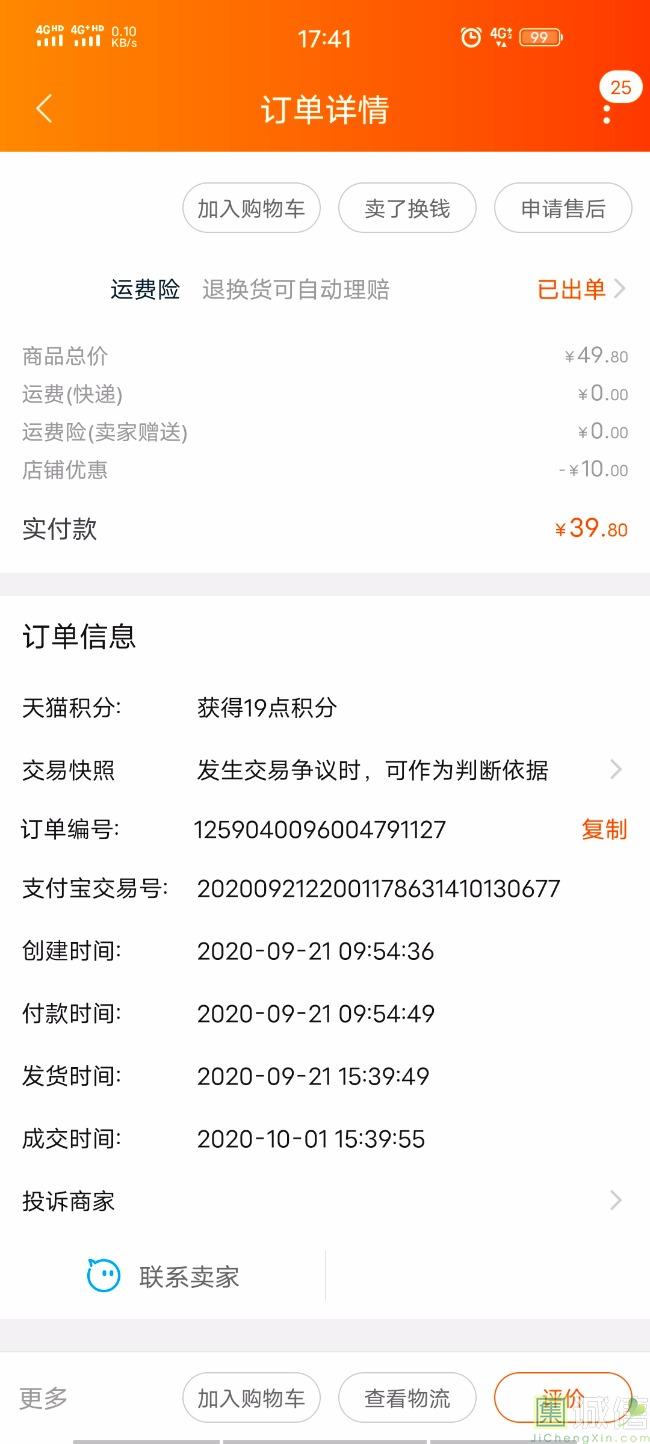
Task: Copy the order number with 复制
Action: click(604, 830)
